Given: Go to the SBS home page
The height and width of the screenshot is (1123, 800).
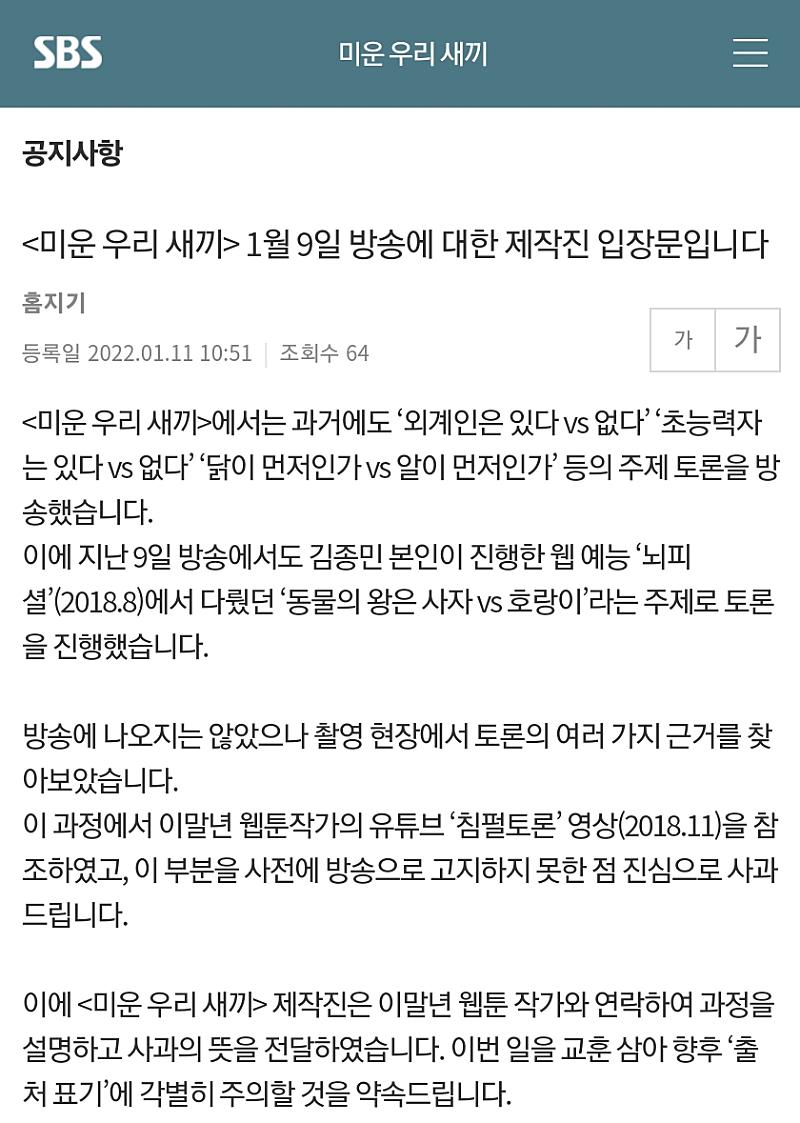Looking at the screenshot, I should point(67,52).
